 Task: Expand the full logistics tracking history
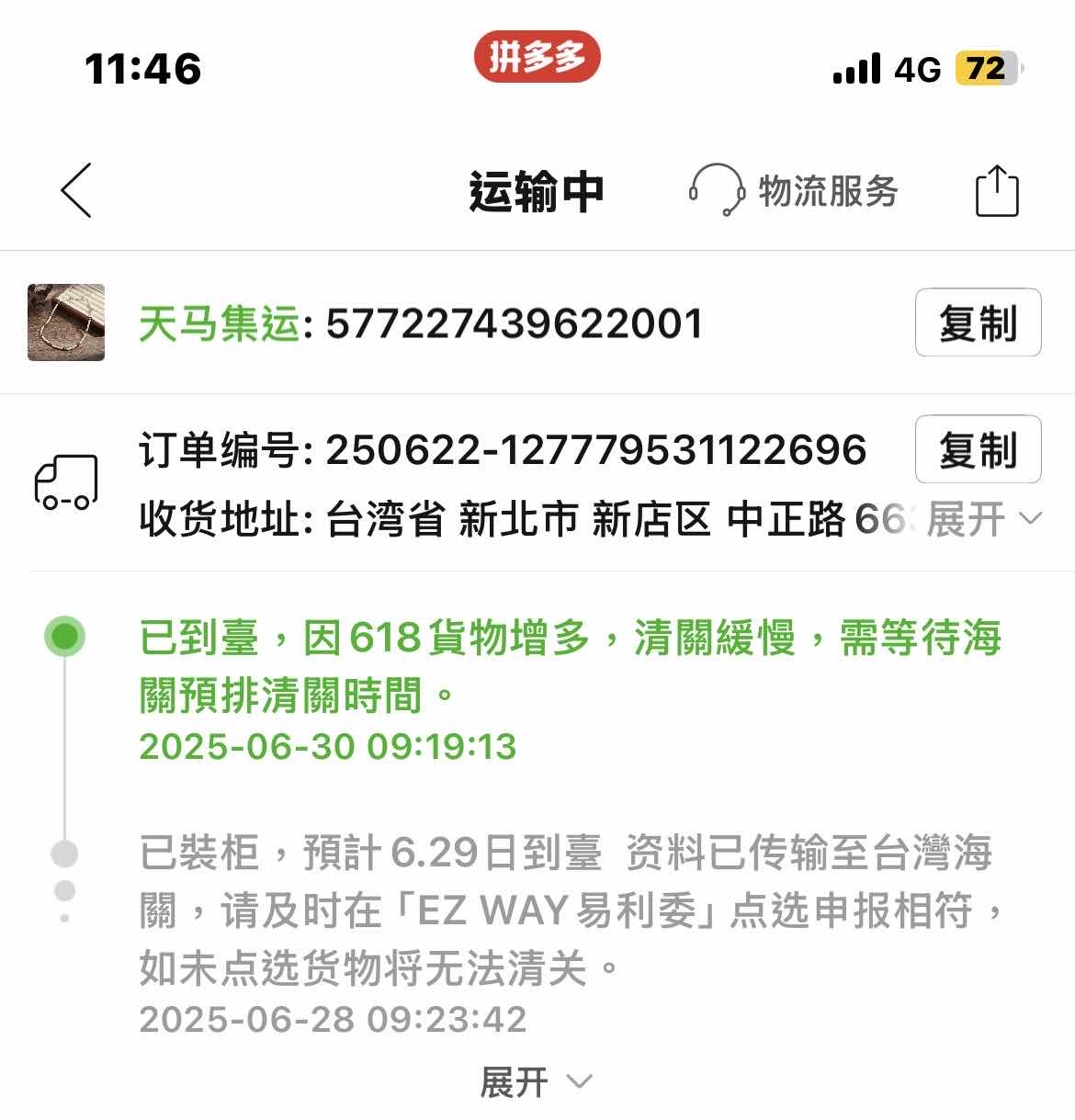click(x=536, y=1081)
